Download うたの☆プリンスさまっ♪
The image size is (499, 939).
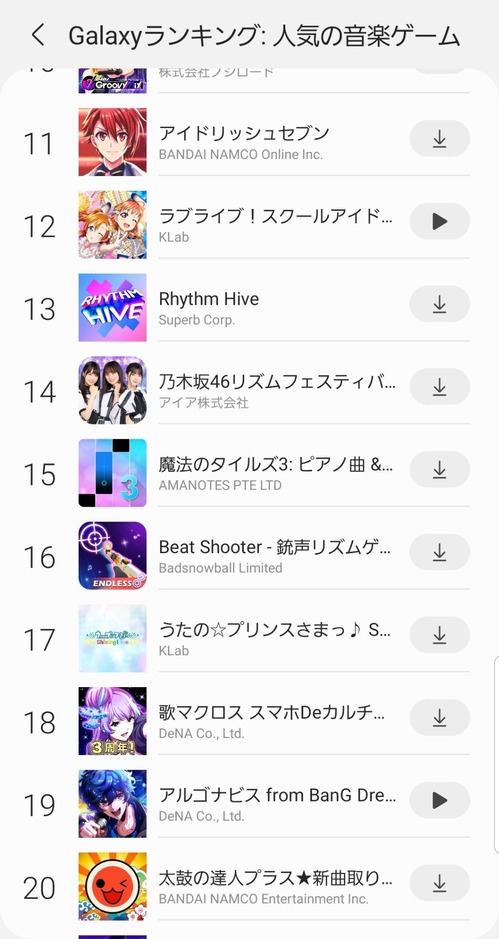[x=439, y=634]
